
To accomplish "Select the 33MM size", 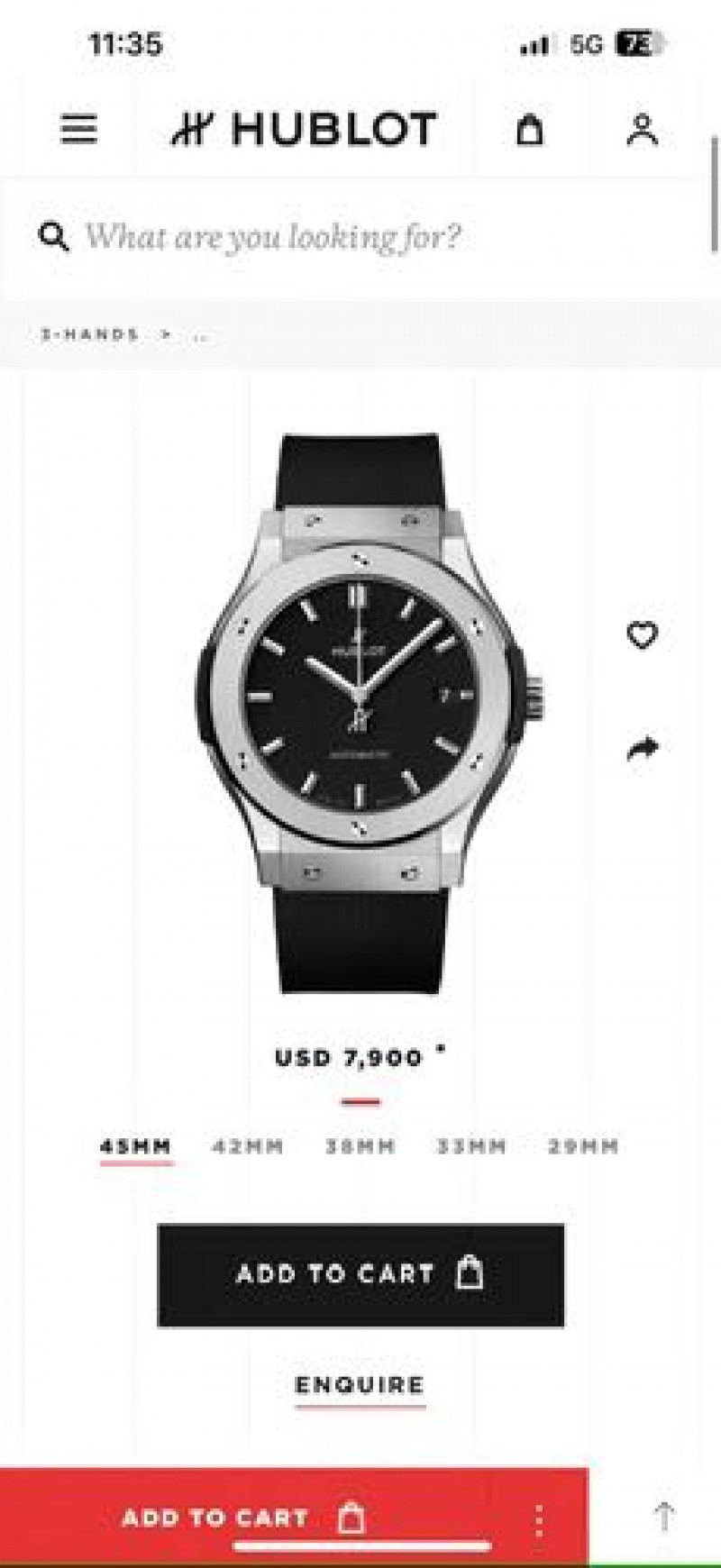I will click(472, 1147).
